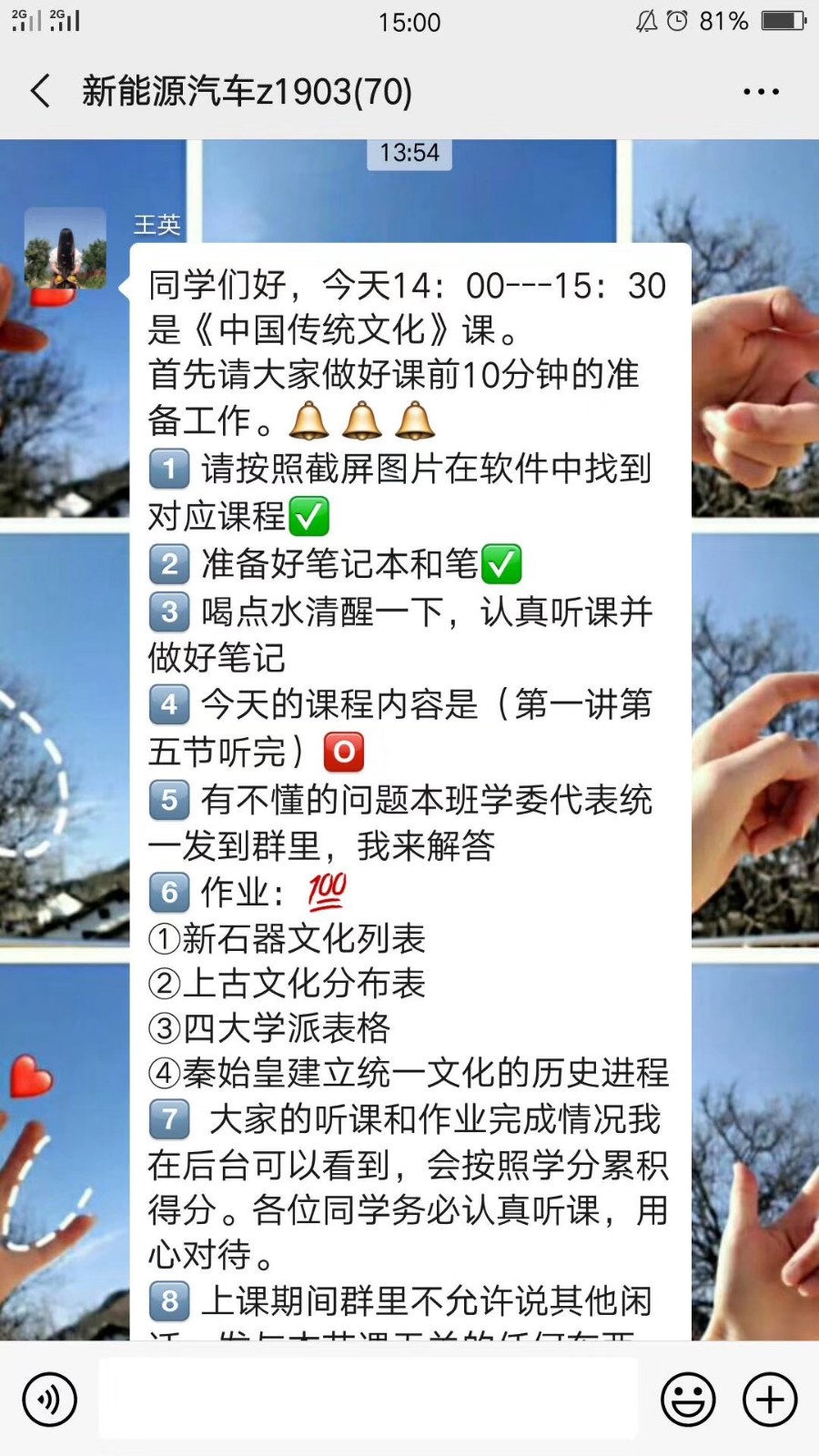Image resolution: width=819 pixels, height=1456 pixels.
Task: Go back from the group chat
Action: (x=40, y=91)
